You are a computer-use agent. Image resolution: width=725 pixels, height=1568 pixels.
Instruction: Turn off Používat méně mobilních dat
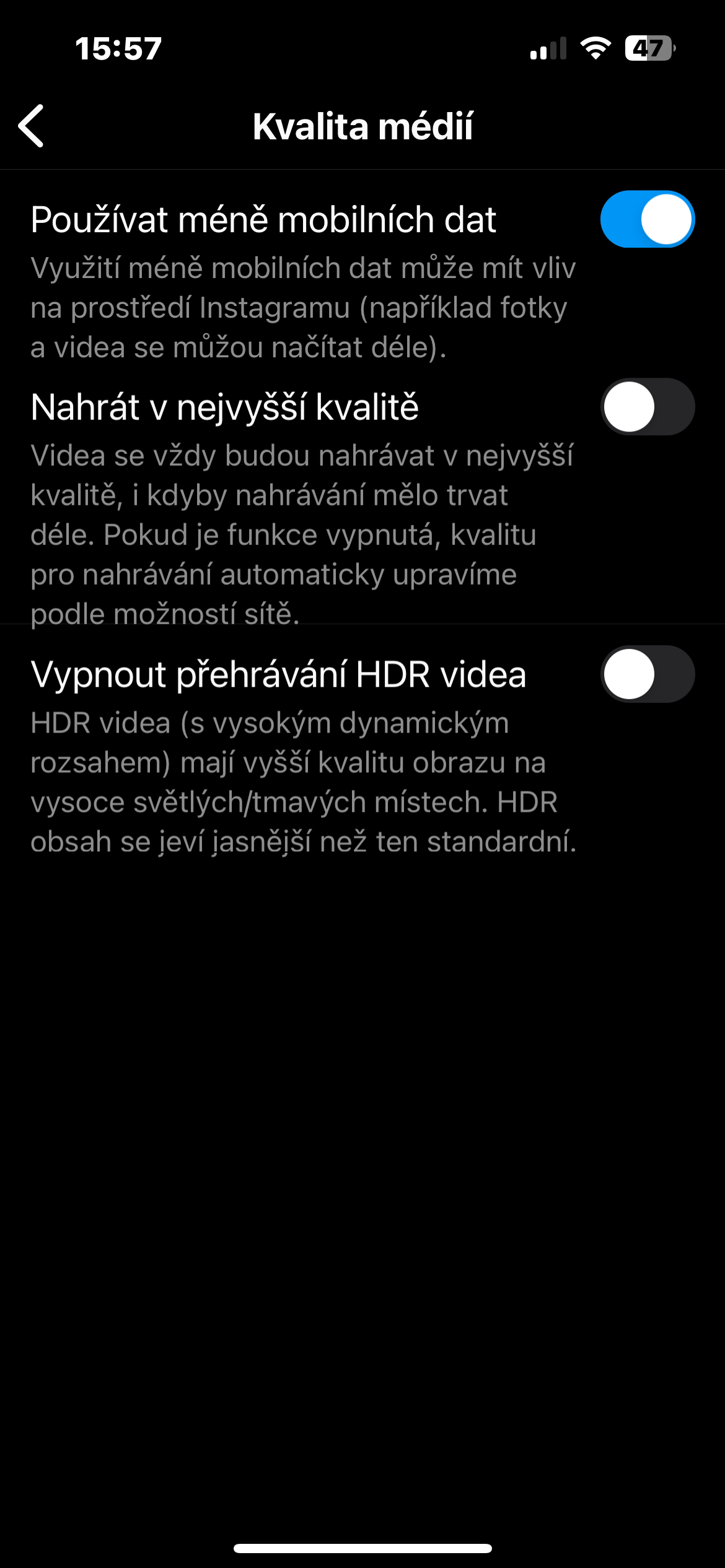coord(647,219)
